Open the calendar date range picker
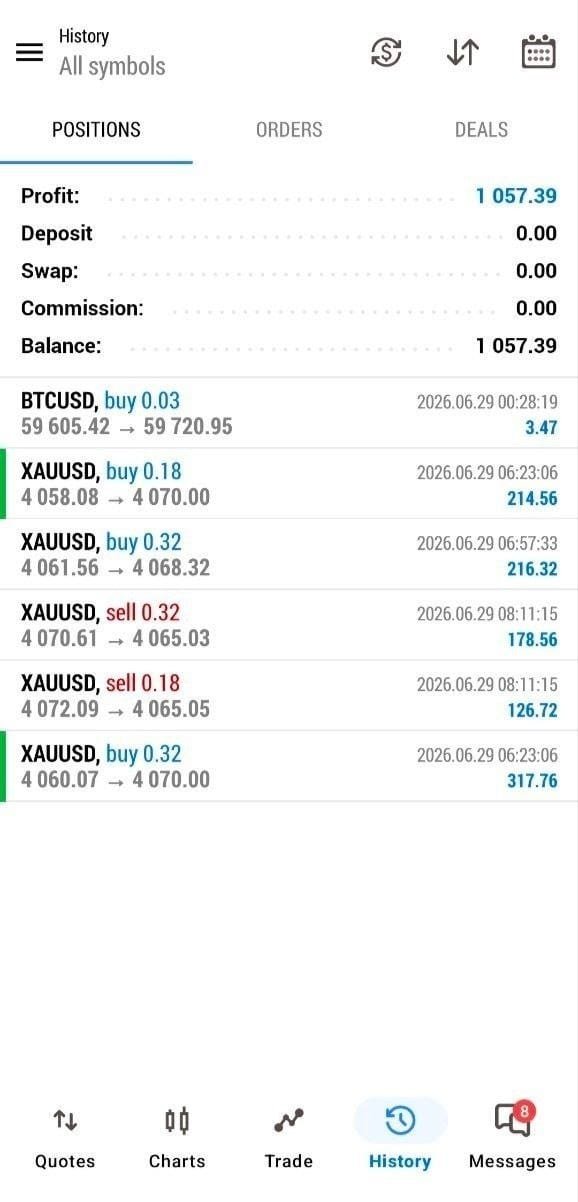The height and width of the screenshot is (1202, 578). tap(539, 52)
